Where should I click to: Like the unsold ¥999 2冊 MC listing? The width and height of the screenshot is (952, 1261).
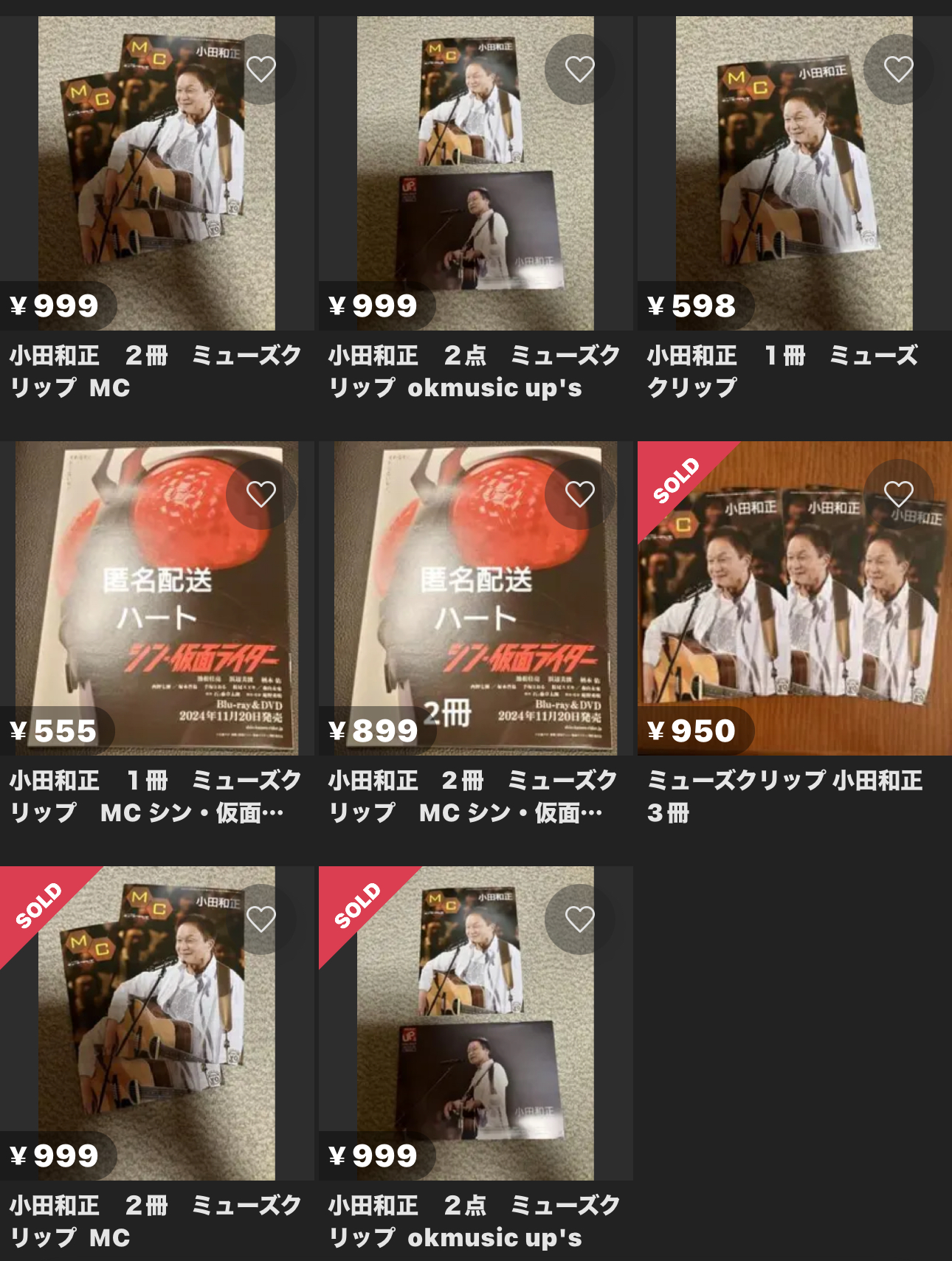click(261, 69)
